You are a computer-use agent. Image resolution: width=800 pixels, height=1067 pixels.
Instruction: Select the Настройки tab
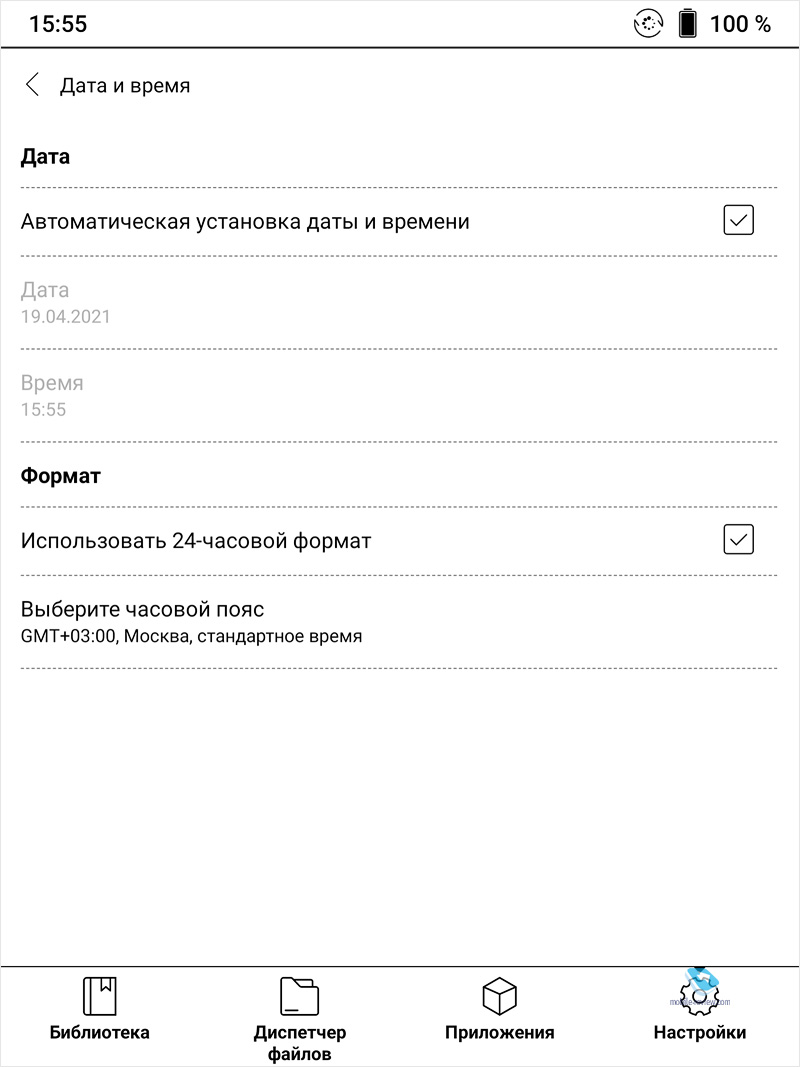point(700,1010)
